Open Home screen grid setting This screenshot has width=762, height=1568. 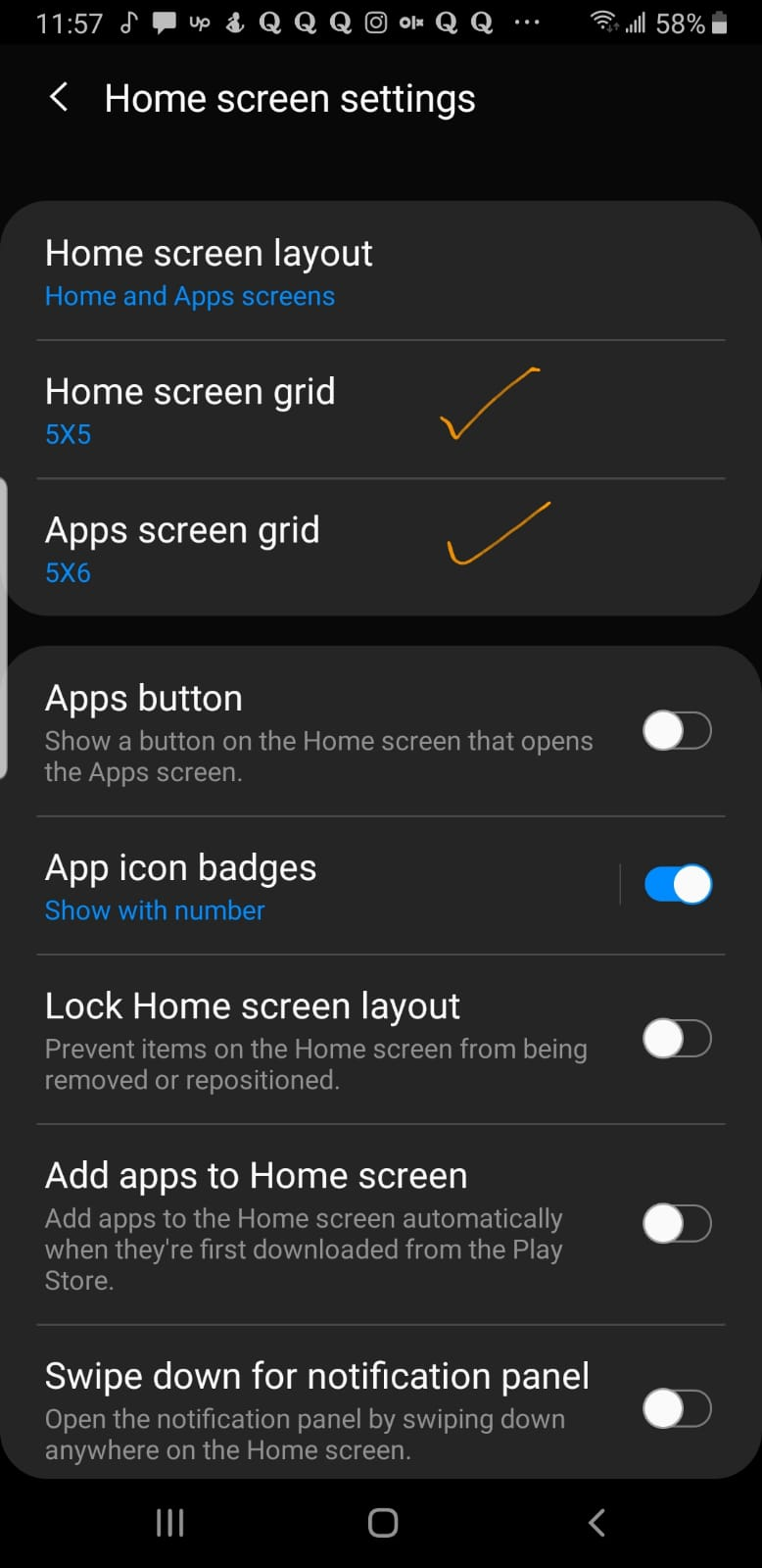pyautogui.click(x=381, y=410)
